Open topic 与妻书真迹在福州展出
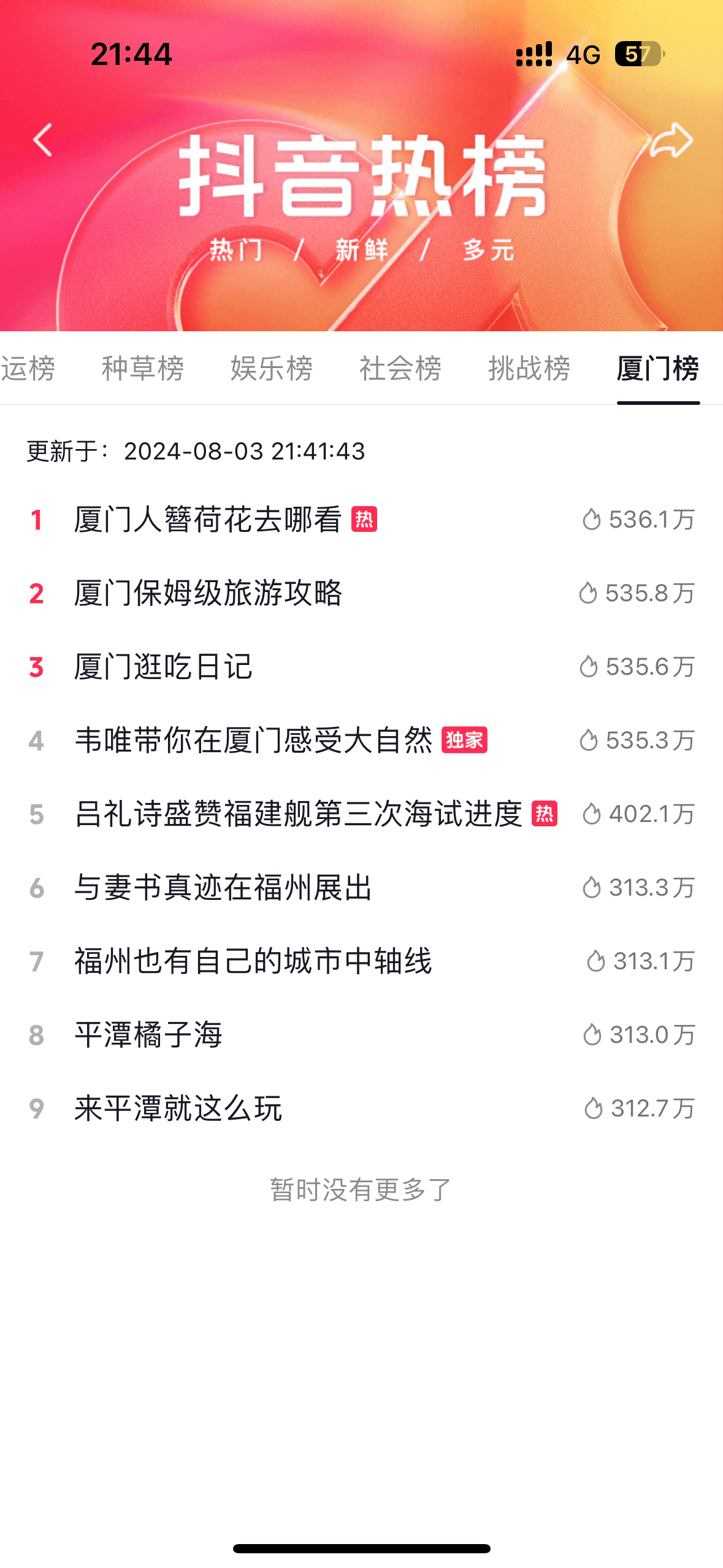This screenshot has width=723, height=1568. [361, 888]
